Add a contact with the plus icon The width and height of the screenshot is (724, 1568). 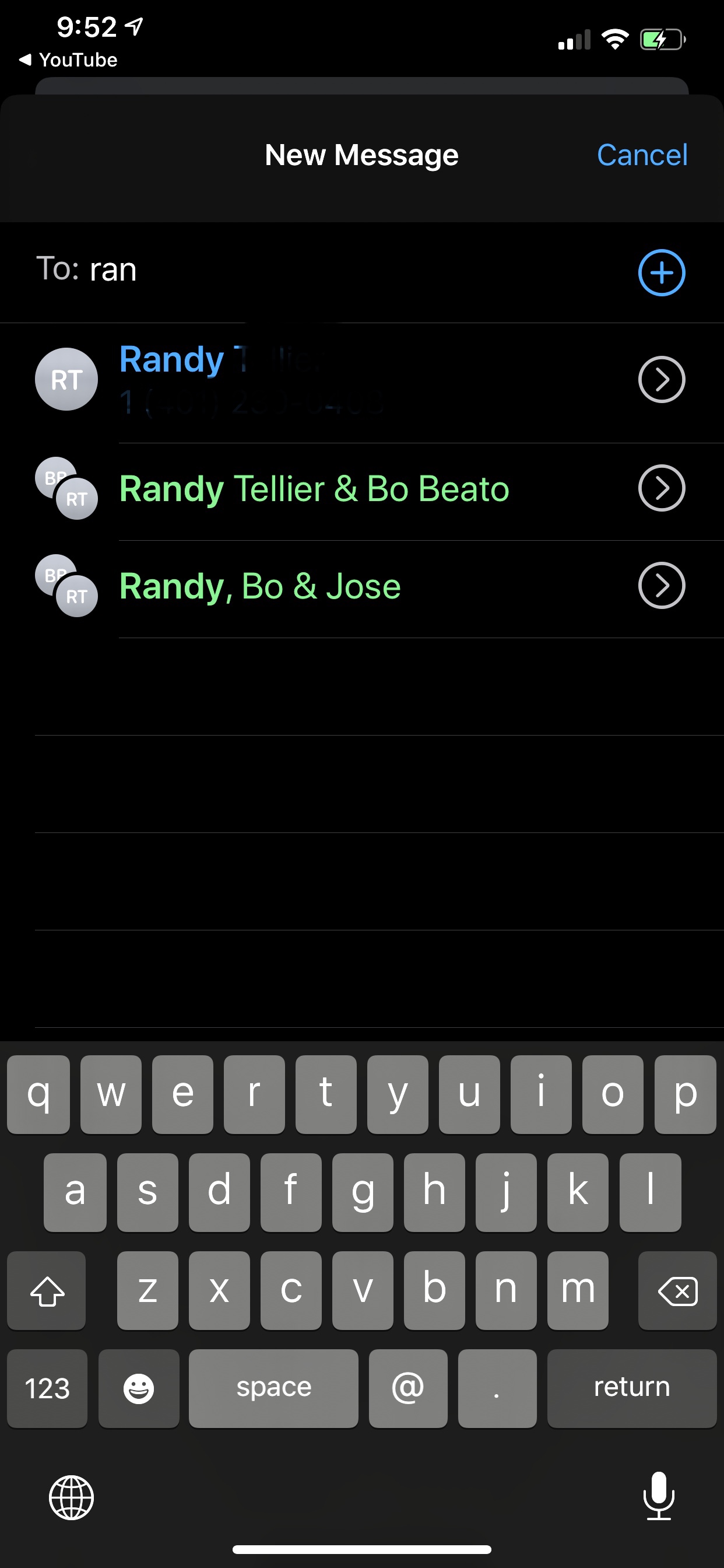click(661, 272)
